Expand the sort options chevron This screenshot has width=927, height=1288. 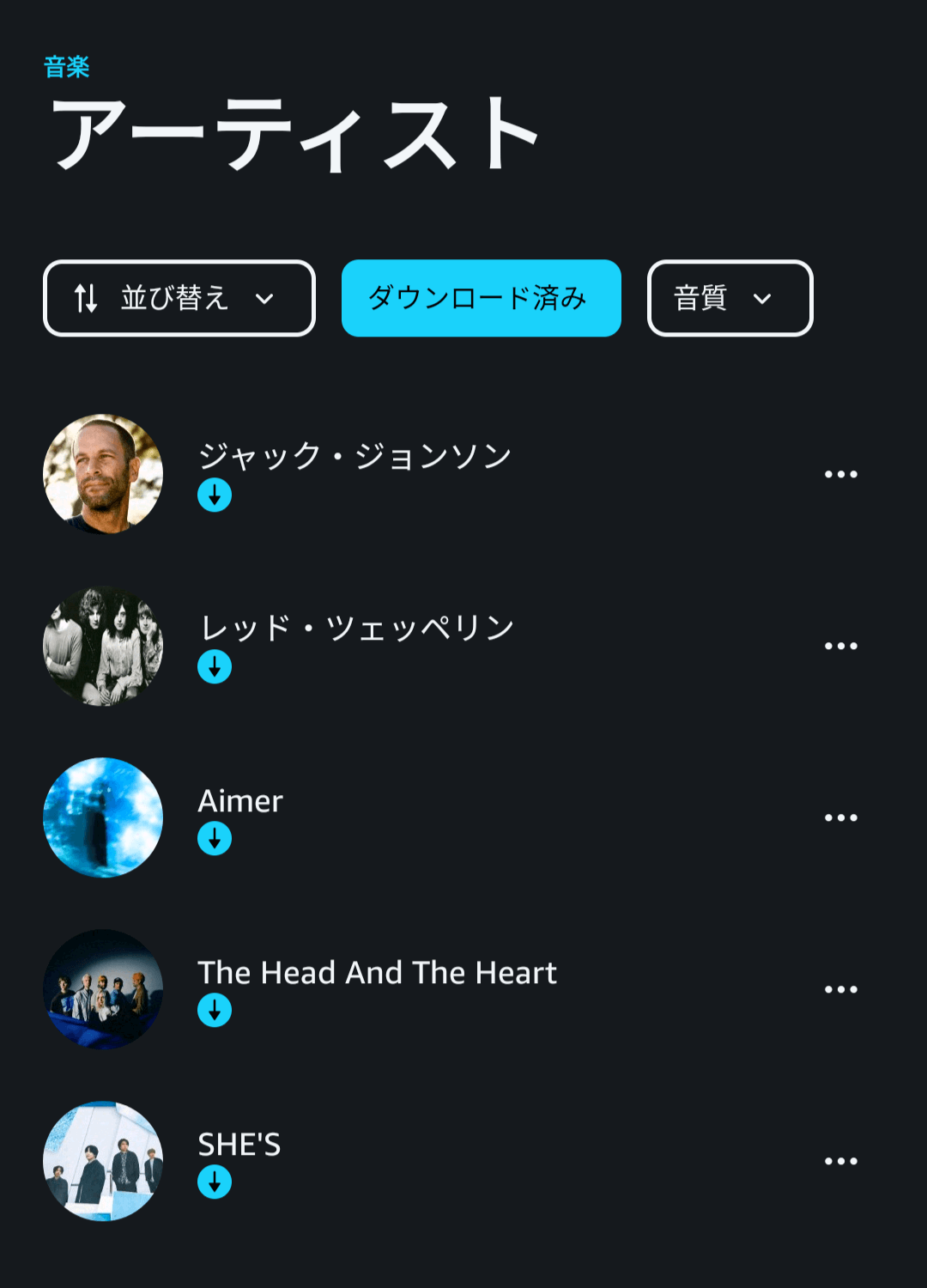(x=264, y=300)
